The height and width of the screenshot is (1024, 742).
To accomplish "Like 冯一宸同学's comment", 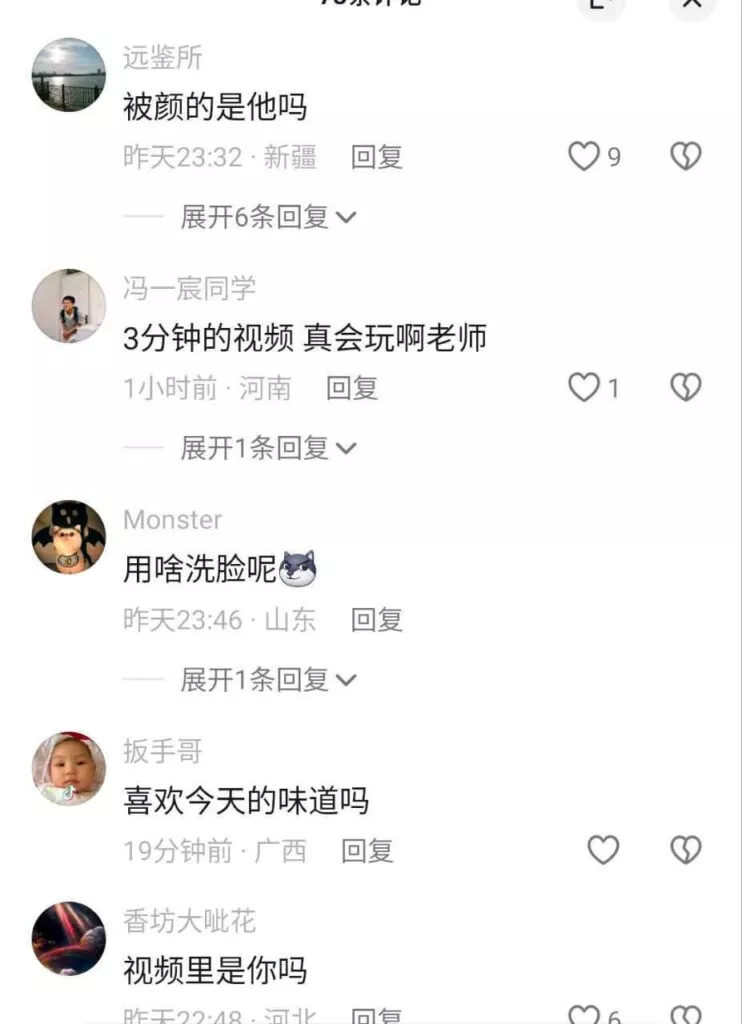I will click(584, 388).
